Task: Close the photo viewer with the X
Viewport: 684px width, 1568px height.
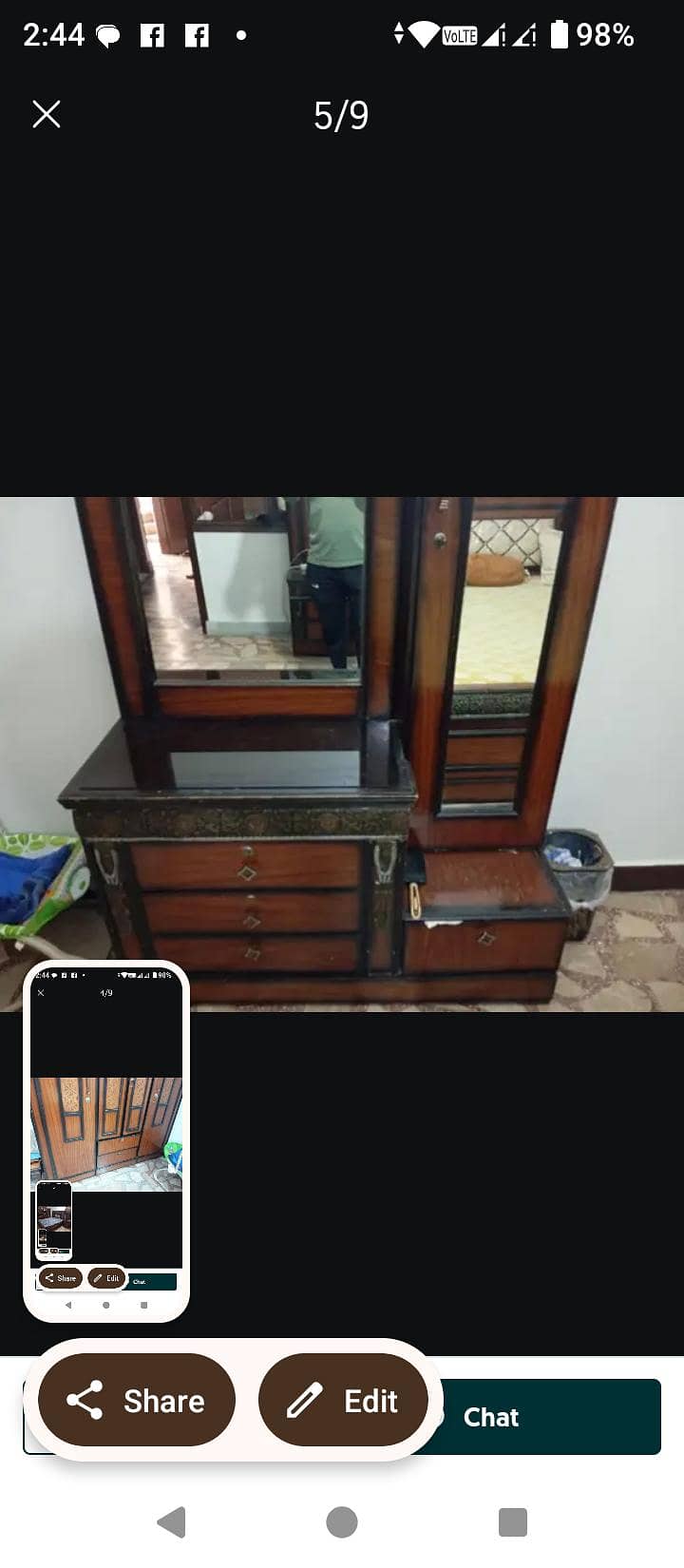Action: [46, 114]
